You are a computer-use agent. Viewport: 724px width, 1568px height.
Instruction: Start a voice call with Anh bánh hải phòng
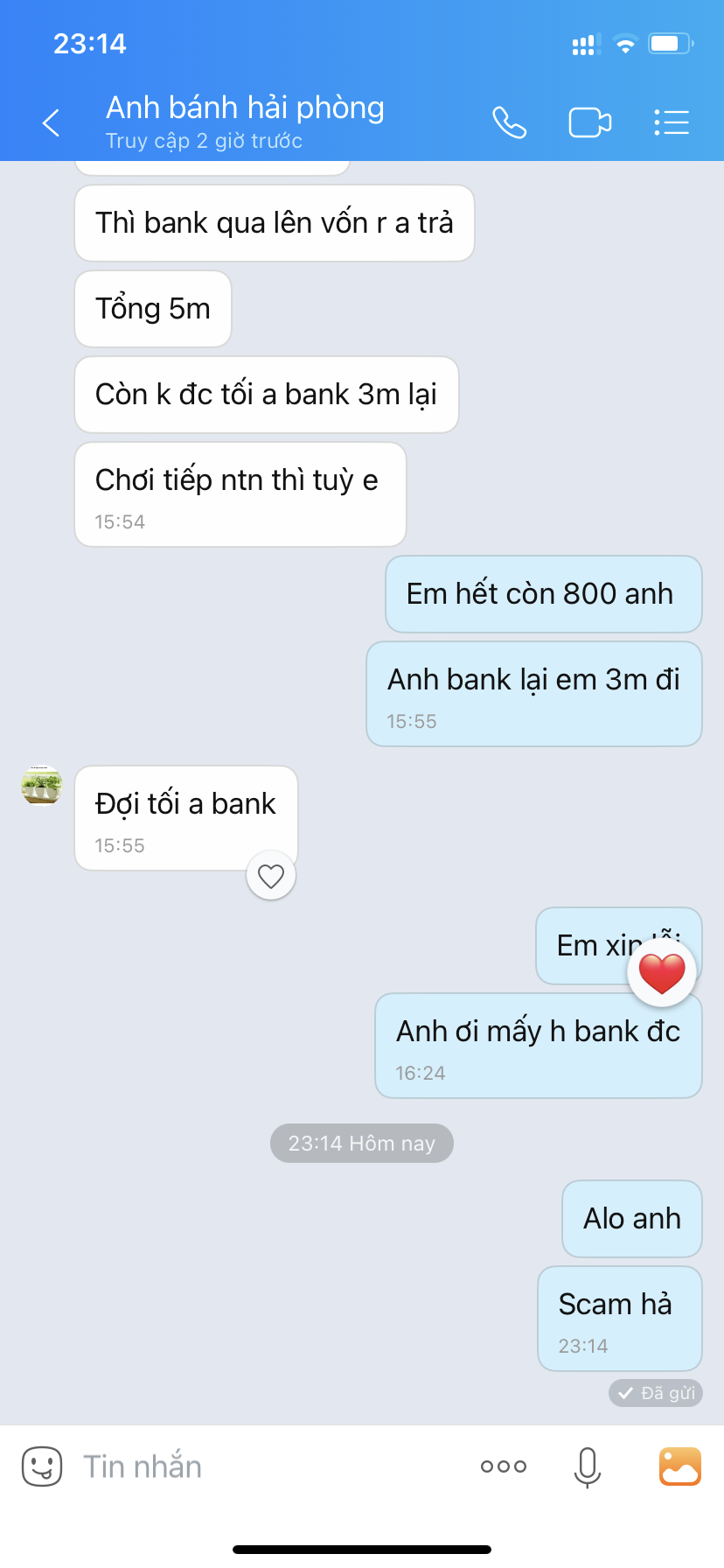(509, 122)
